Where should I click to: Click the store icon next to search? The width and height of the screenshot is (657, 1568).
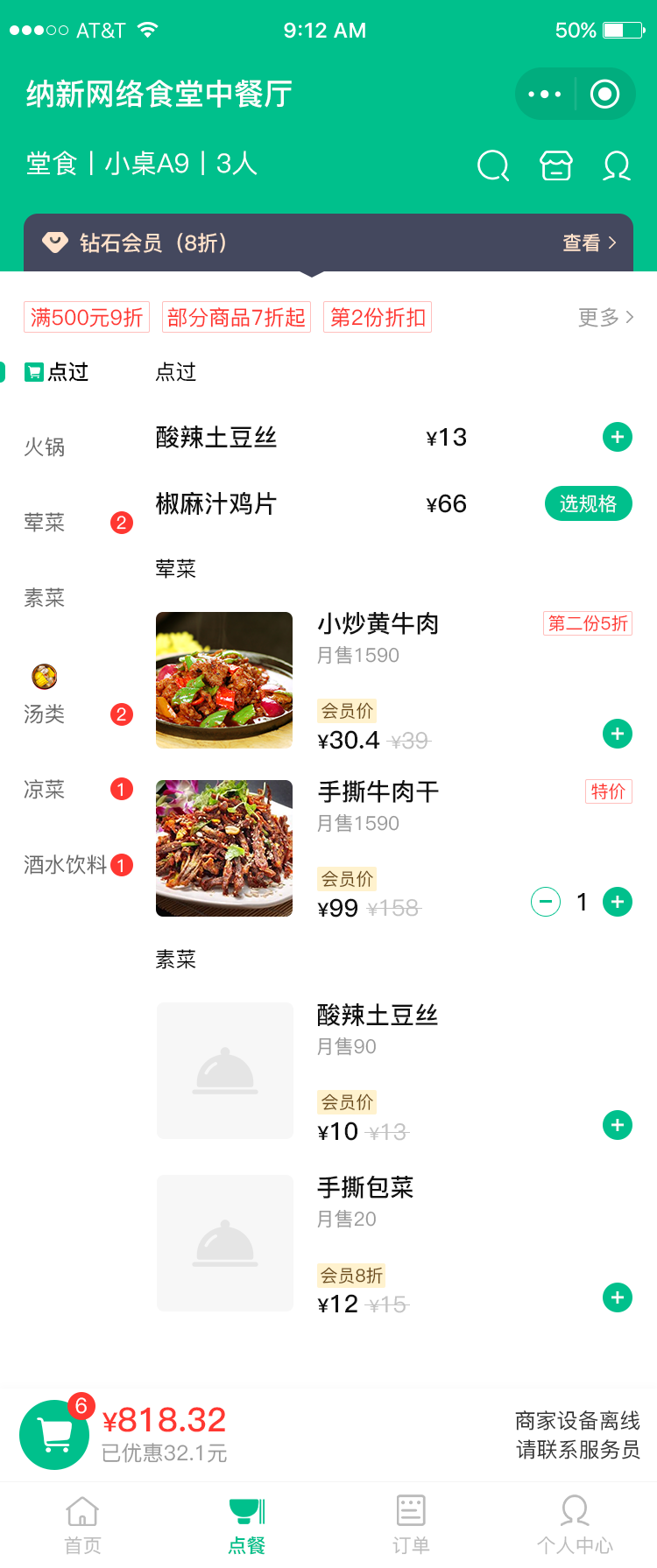point(555,165)
